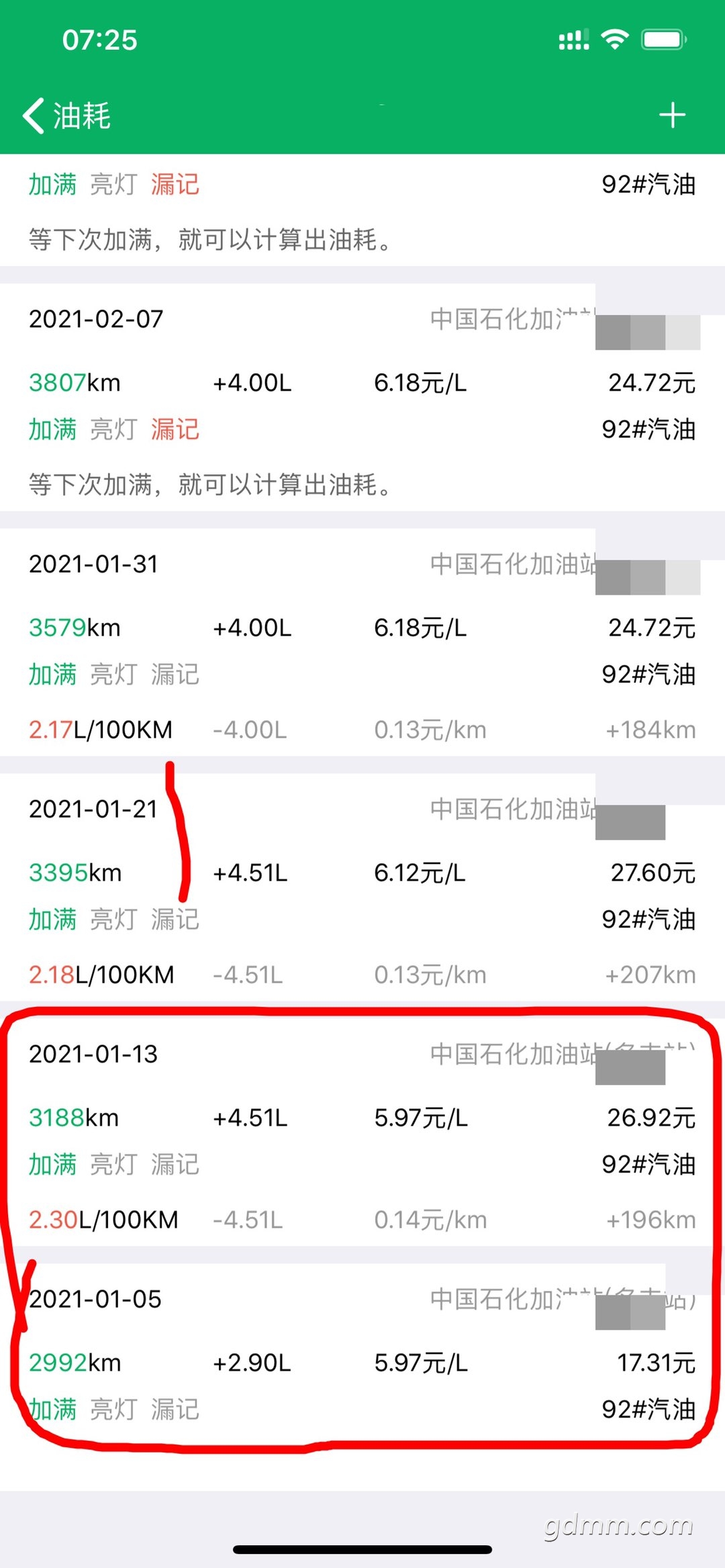Open the 2021-01-21 refuel record

362,887
